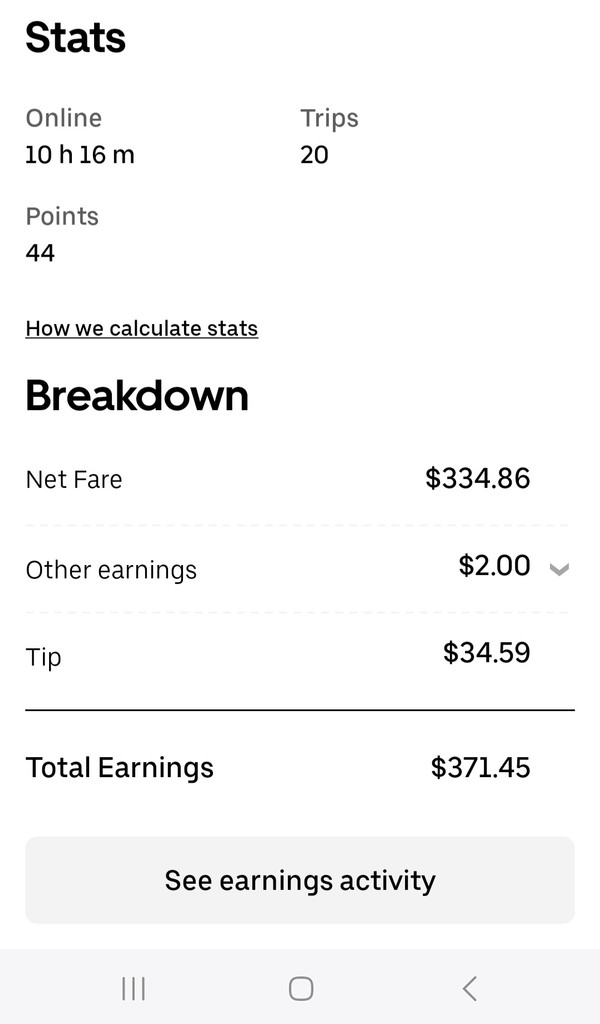Open recent apps from navigation bar
Viewport: 600px width, 1024px height.
pyautogui.click(x=133, y=989)
